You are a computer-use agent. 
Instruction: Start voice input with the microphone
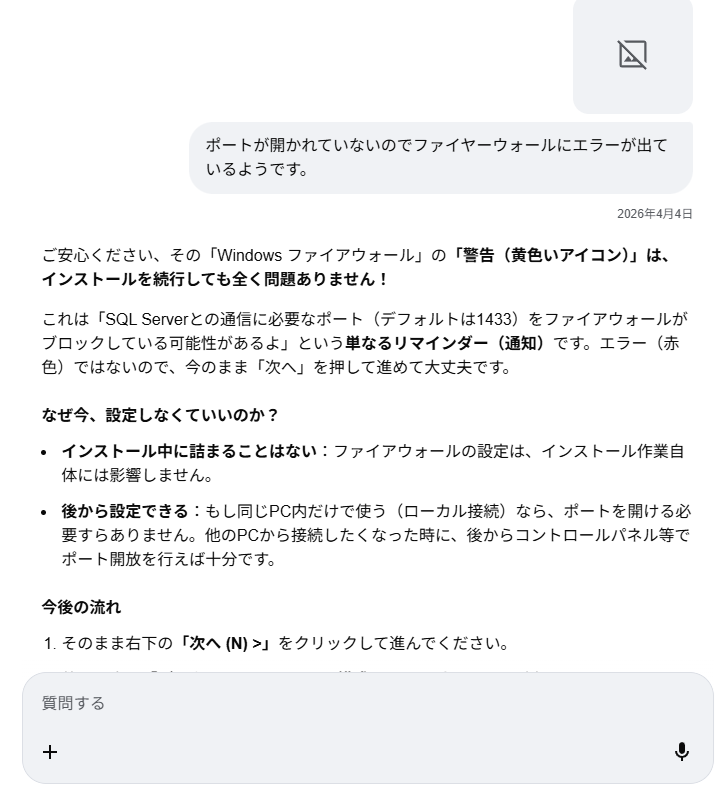(682, 751)
